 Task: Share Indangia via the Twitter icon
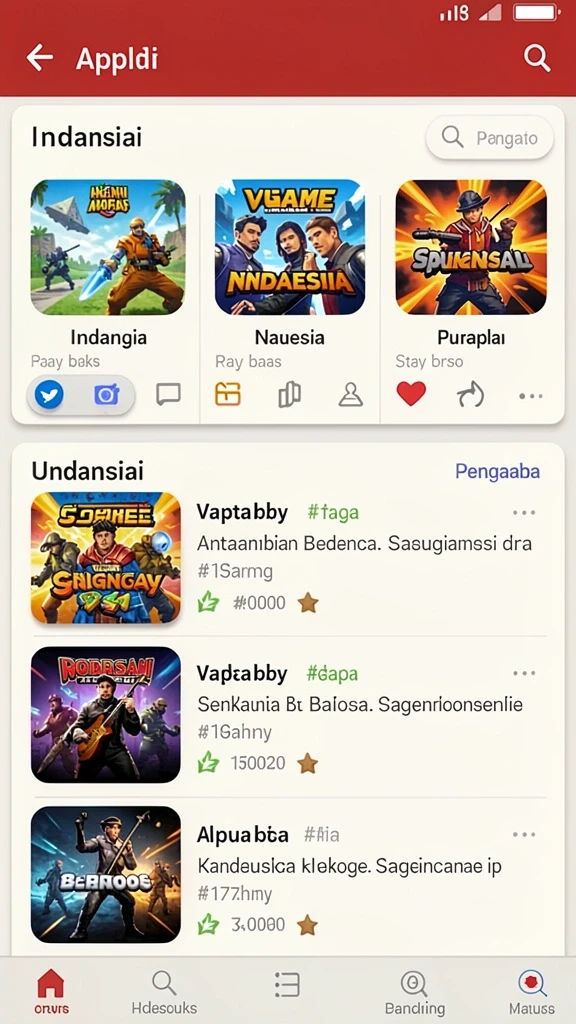(50, 395)
